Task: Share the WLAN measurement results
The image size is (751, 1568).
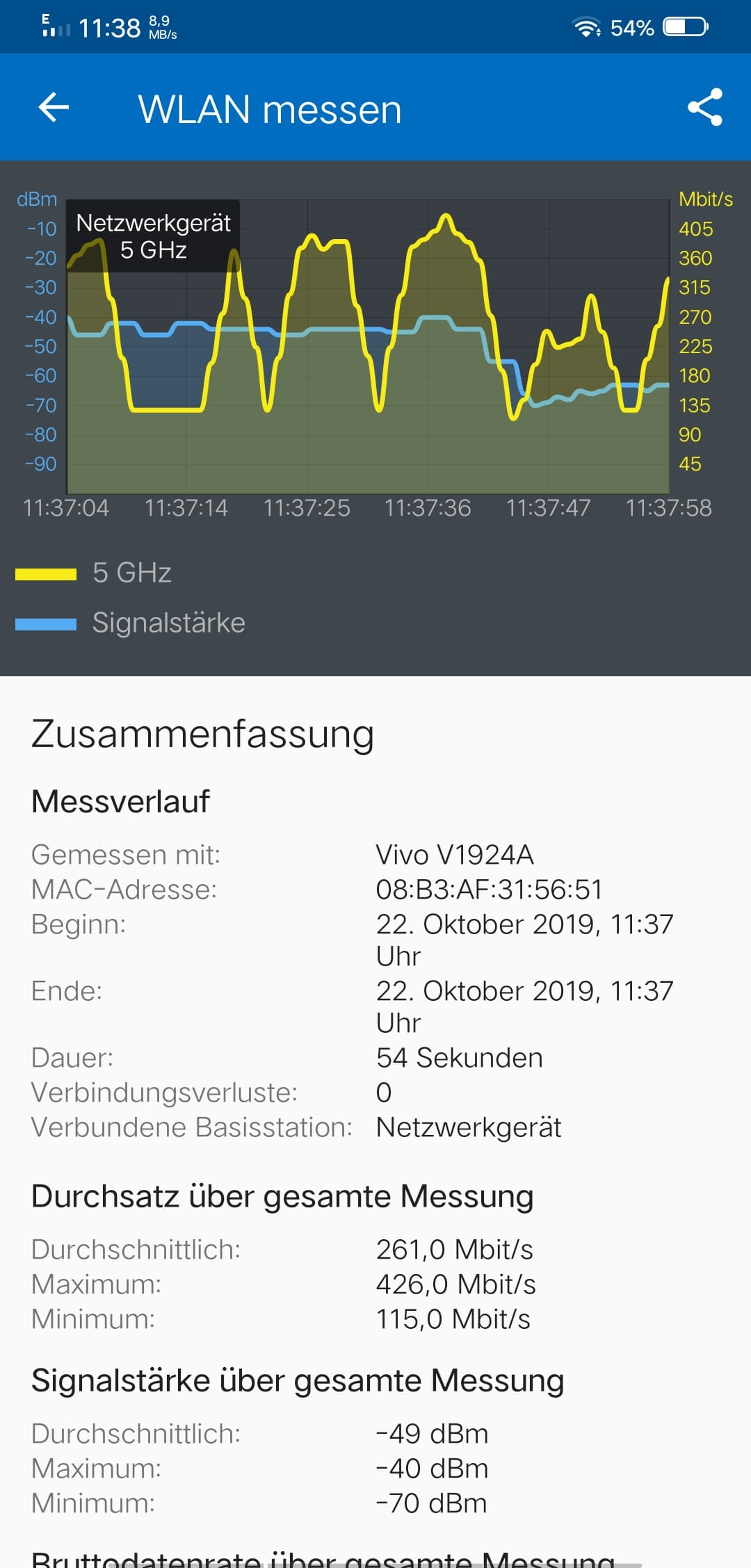Action: 704,107
